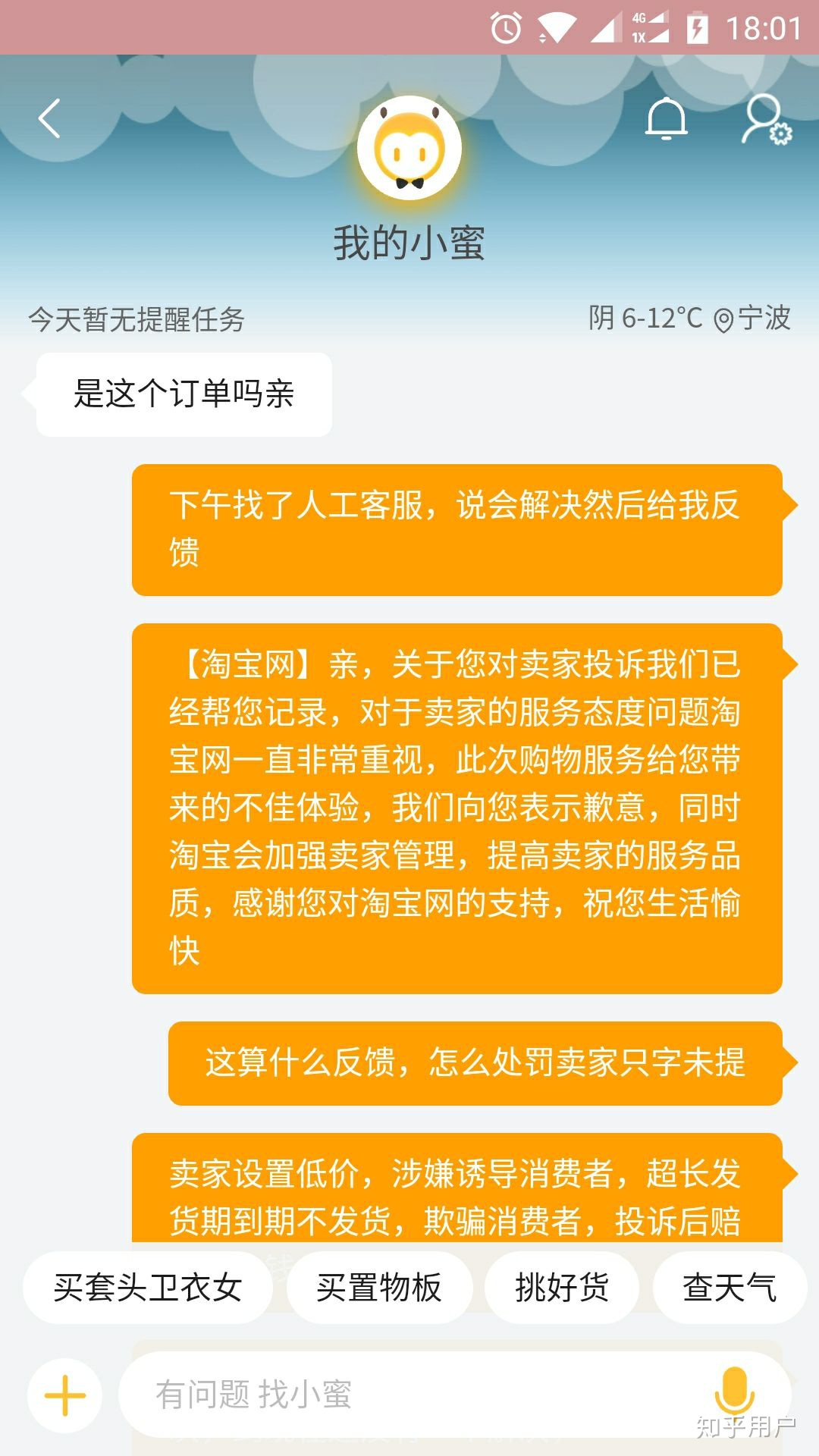Start voice input with the microphone
Viewport: 819px width, 1456px height.
click(x=733, y=1392)
